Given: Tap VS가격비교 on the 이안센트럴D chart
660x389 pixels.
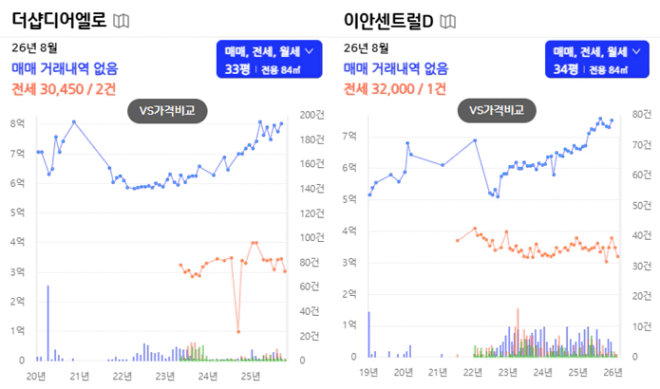Looking at the screenshot, I should (x=497, y=111).
